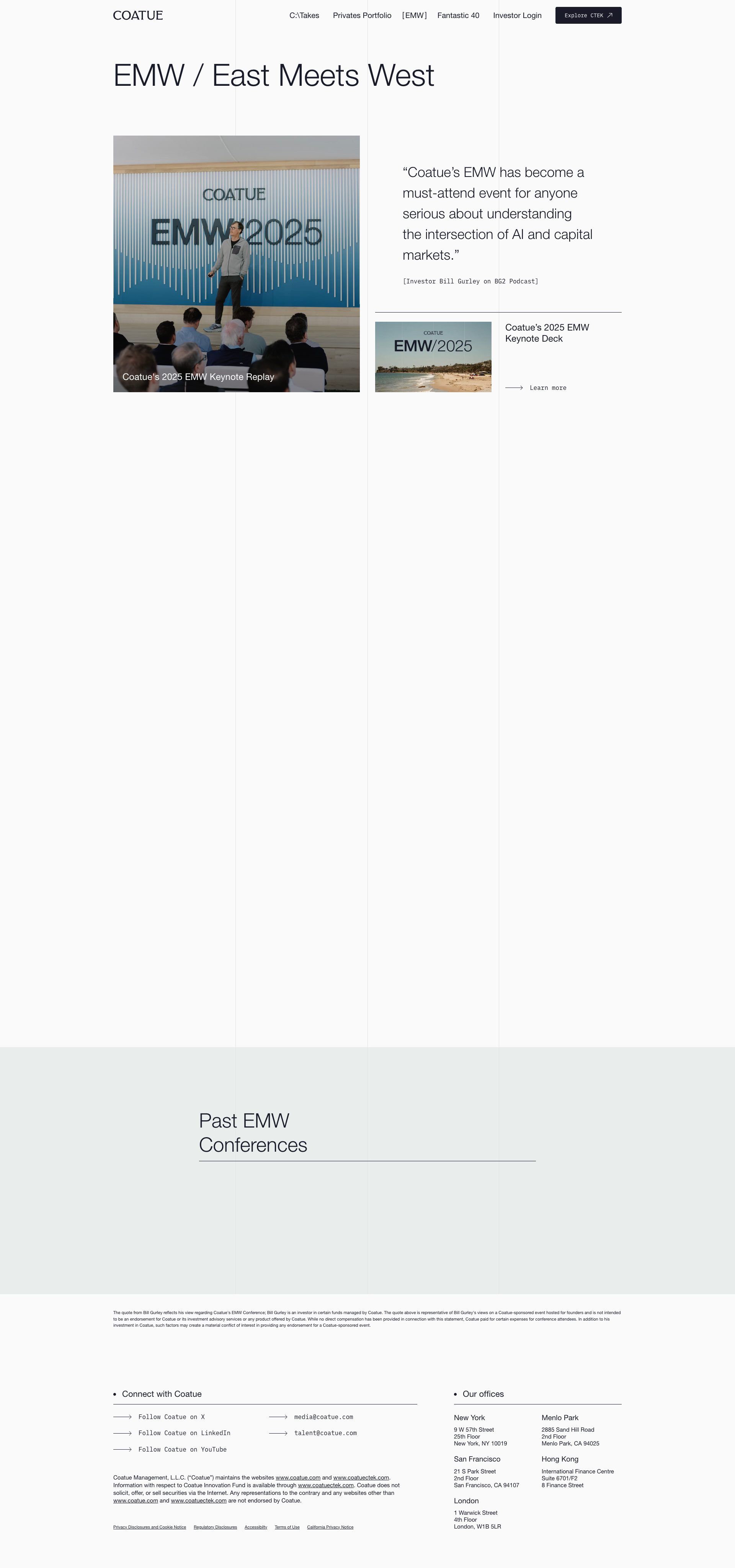Open Privacy Disclosures and Cookie Notice
735x1568 pixels.
tap(149, 1527)
